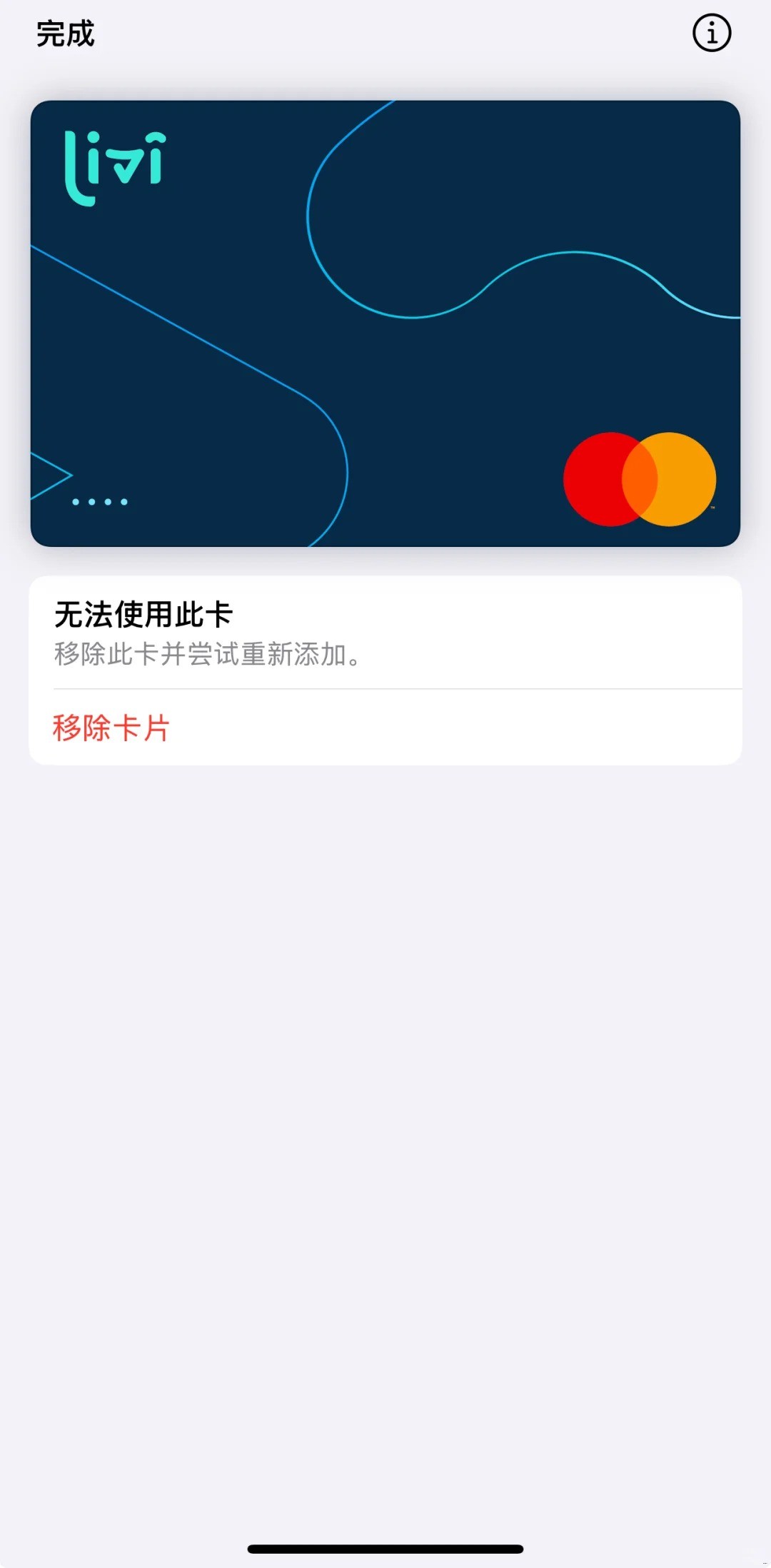Screen dimensions: 771x1568
Task: Tap 移除卡片 to remove this card
Action: (x=111, y=728)
